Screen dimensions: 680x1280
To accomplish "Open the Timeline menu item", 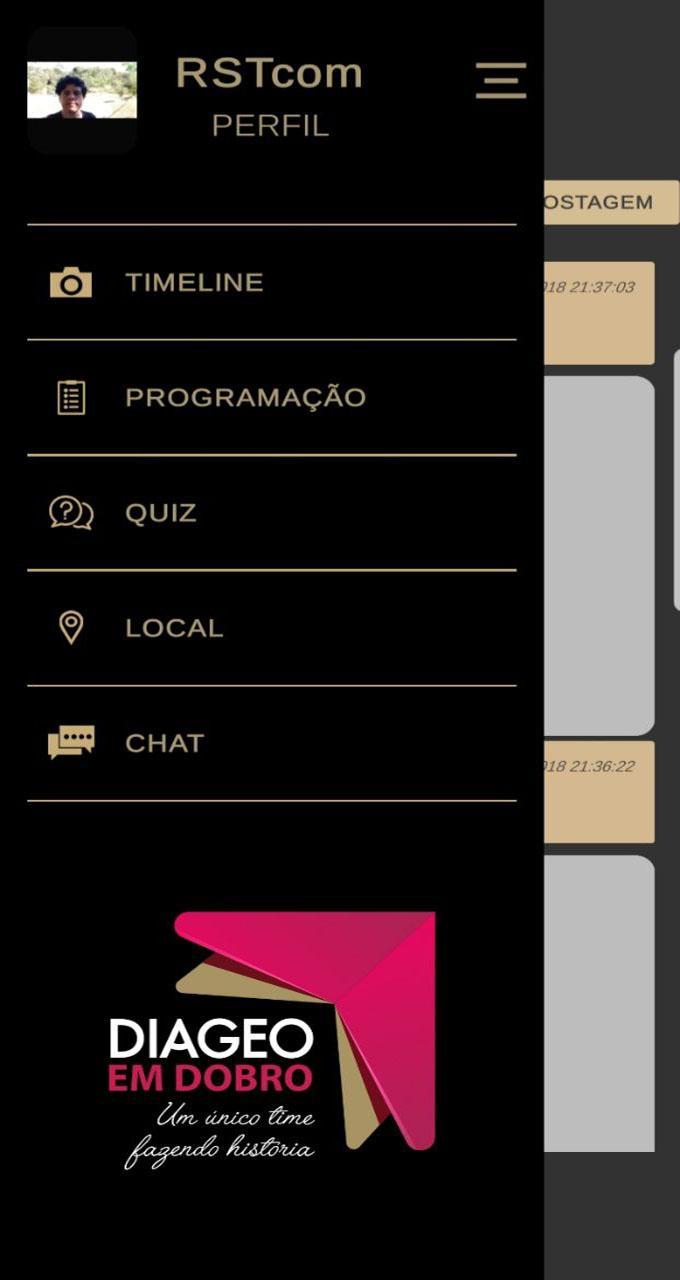I will (x=194, y=283).
